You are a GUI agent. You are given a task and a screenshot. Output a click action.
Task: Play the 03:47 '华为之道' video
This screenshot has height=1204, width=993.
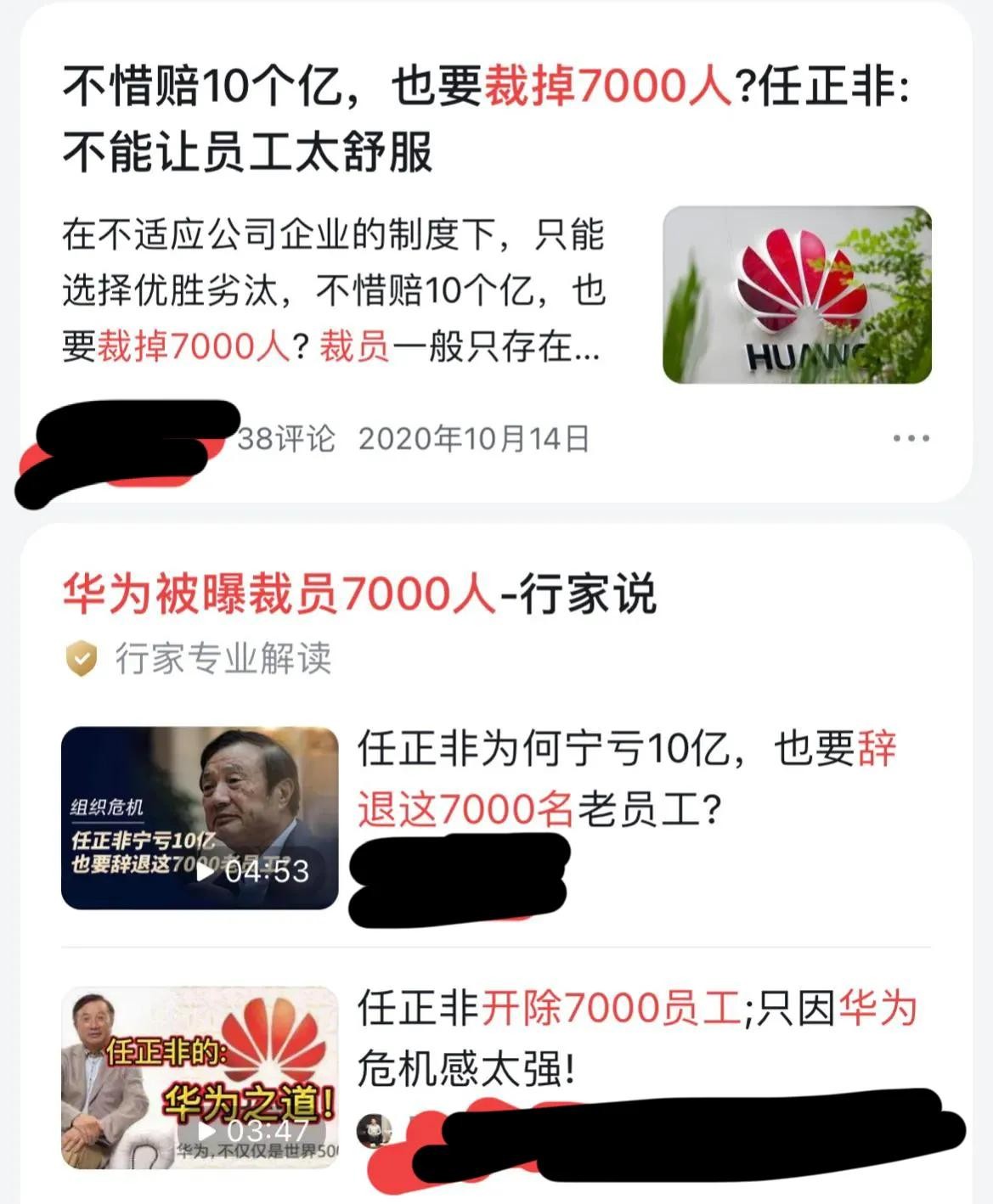click(200, 1077)
